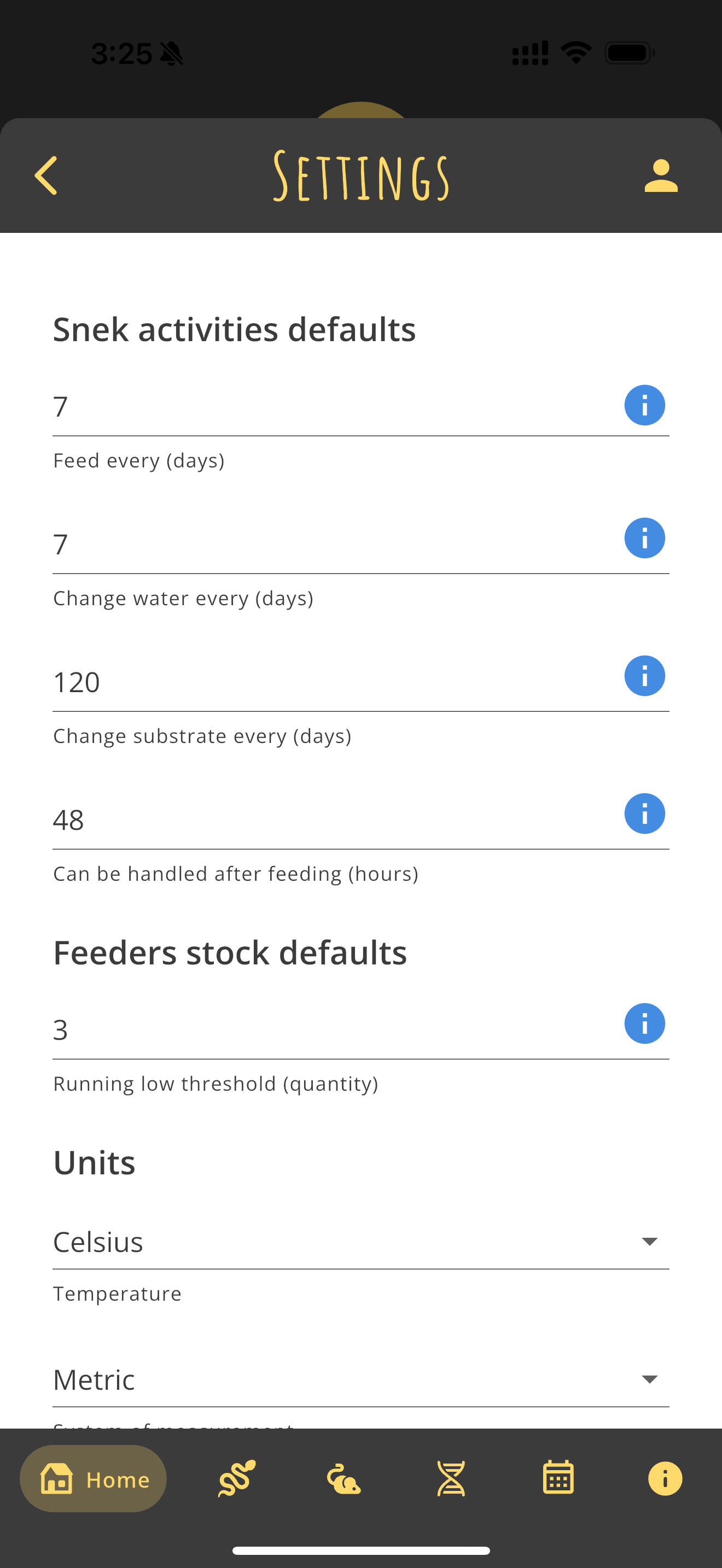Show info about running low threshold
722x1568 pixels.
click(644, 1023)
